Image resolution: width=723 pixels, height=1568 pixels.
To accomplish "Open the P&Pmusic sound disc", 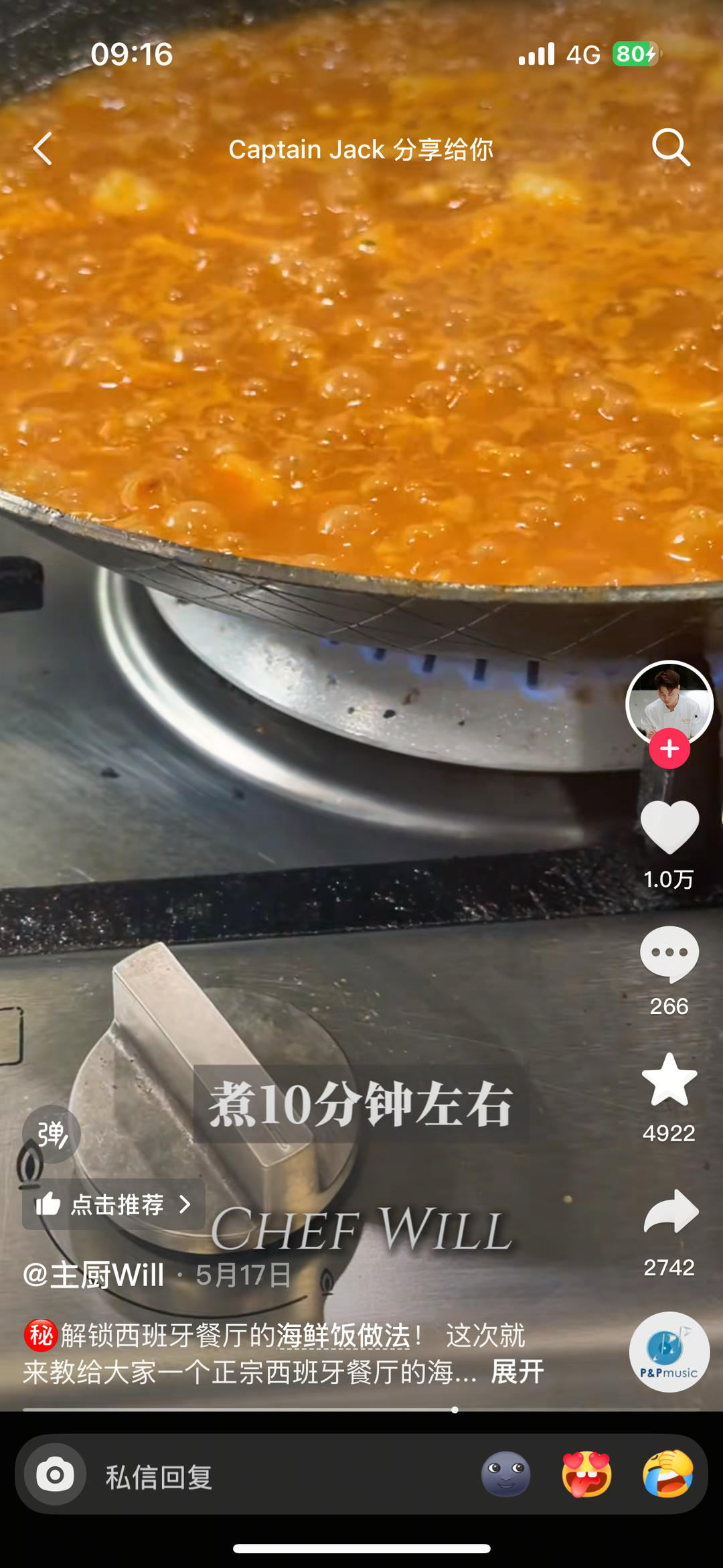I will (x=669, y=1352).
